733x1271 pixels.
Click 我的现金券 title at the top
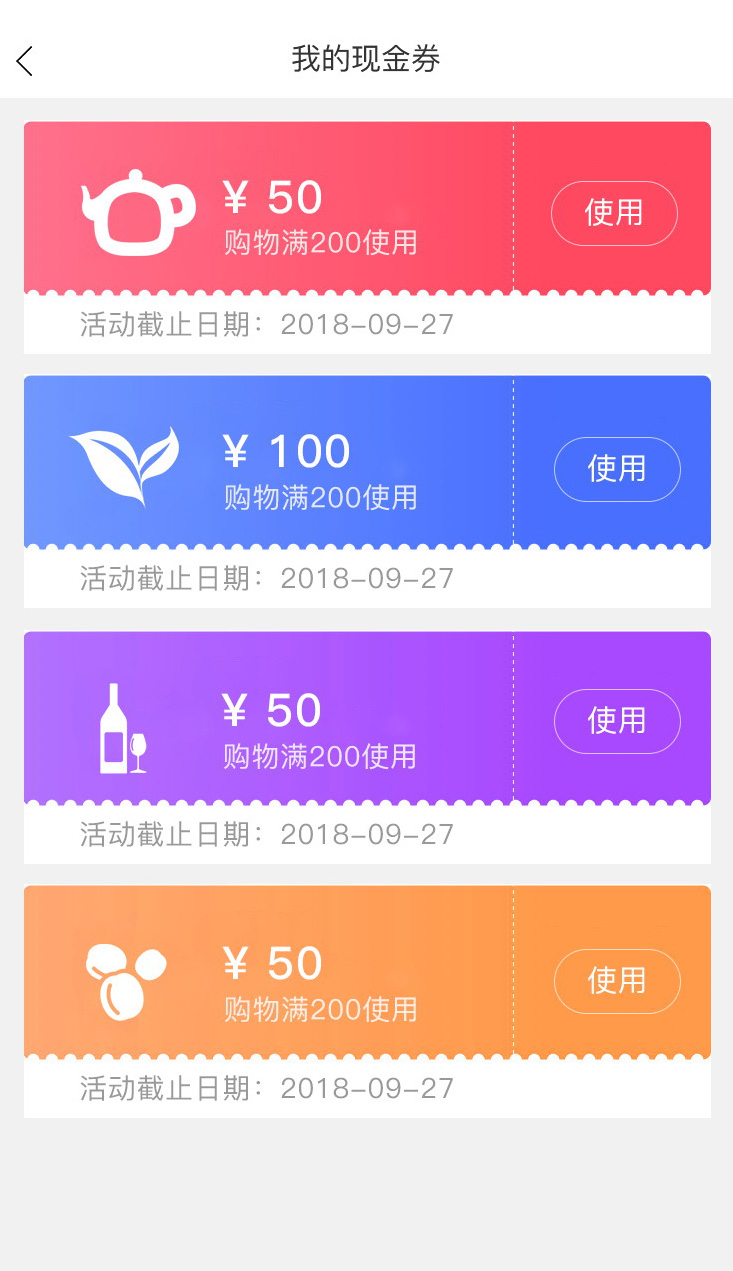pyautogui.click(x=366, y=60)
